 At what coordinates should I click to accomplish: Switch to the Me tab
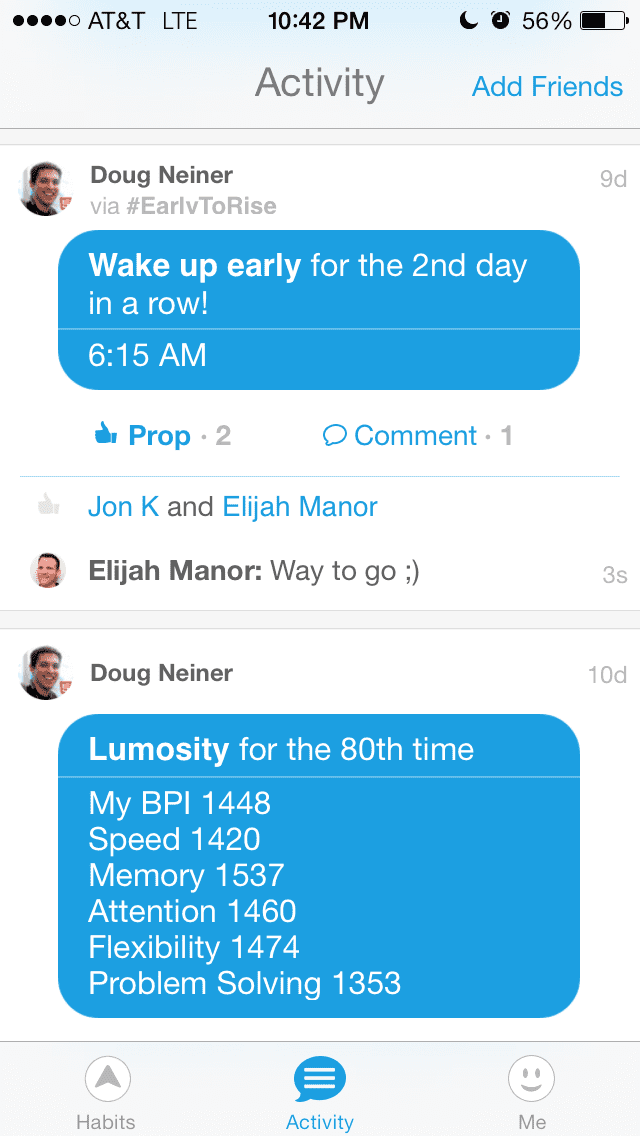532,1094
